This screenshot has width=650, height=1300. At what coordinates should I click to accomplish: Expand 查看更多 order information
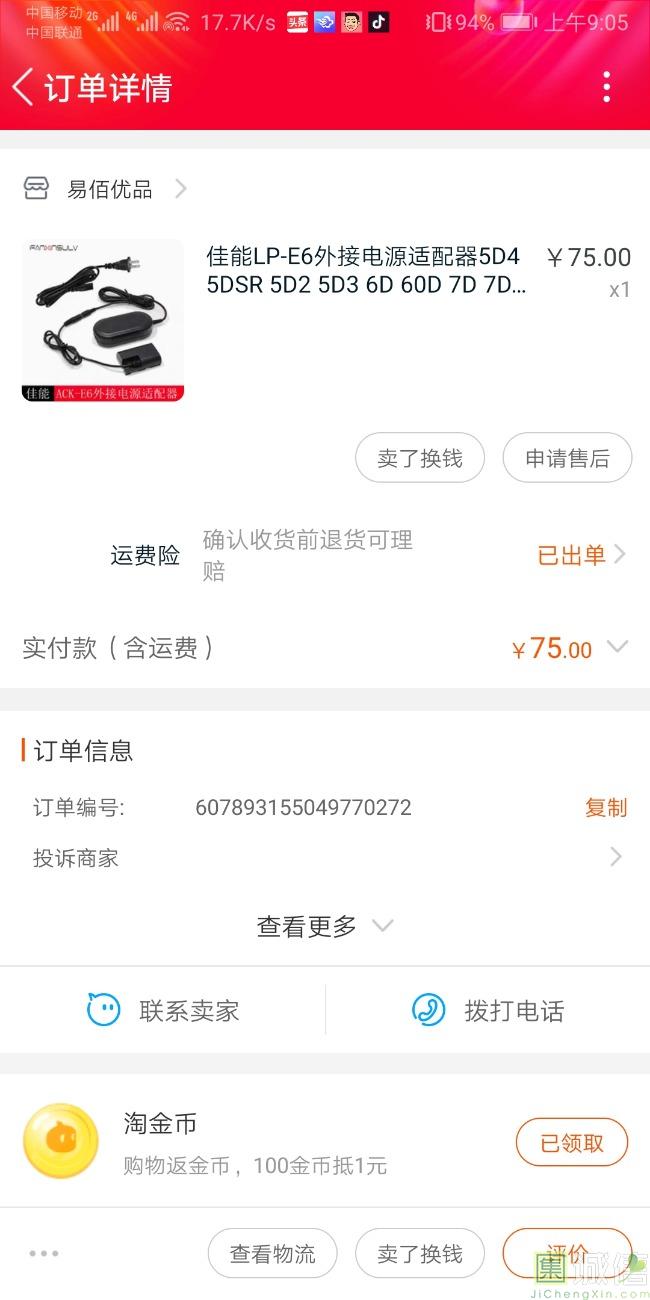pyautogui.click(x=325, y=927)
